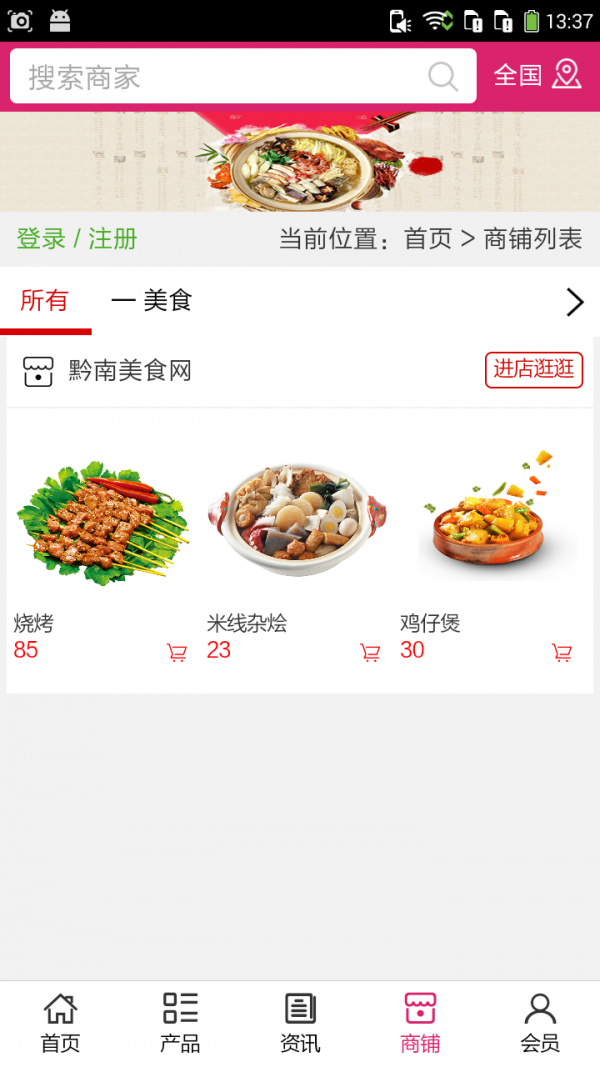This screenshot has width=600, height=1067.
Task: Select the 所有 category tab
Action: [x=45, y=300]
